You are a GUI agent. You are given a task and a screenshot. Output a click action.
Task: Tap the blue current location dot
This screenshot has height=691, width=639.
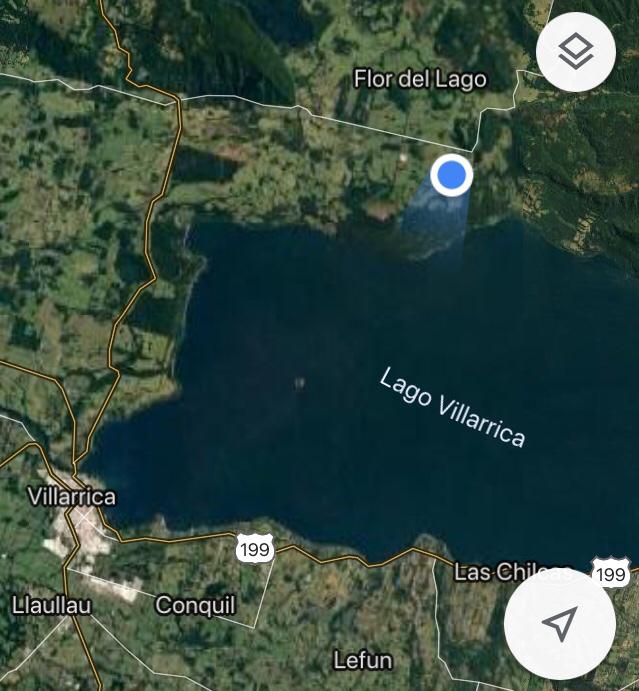[451, 175]
